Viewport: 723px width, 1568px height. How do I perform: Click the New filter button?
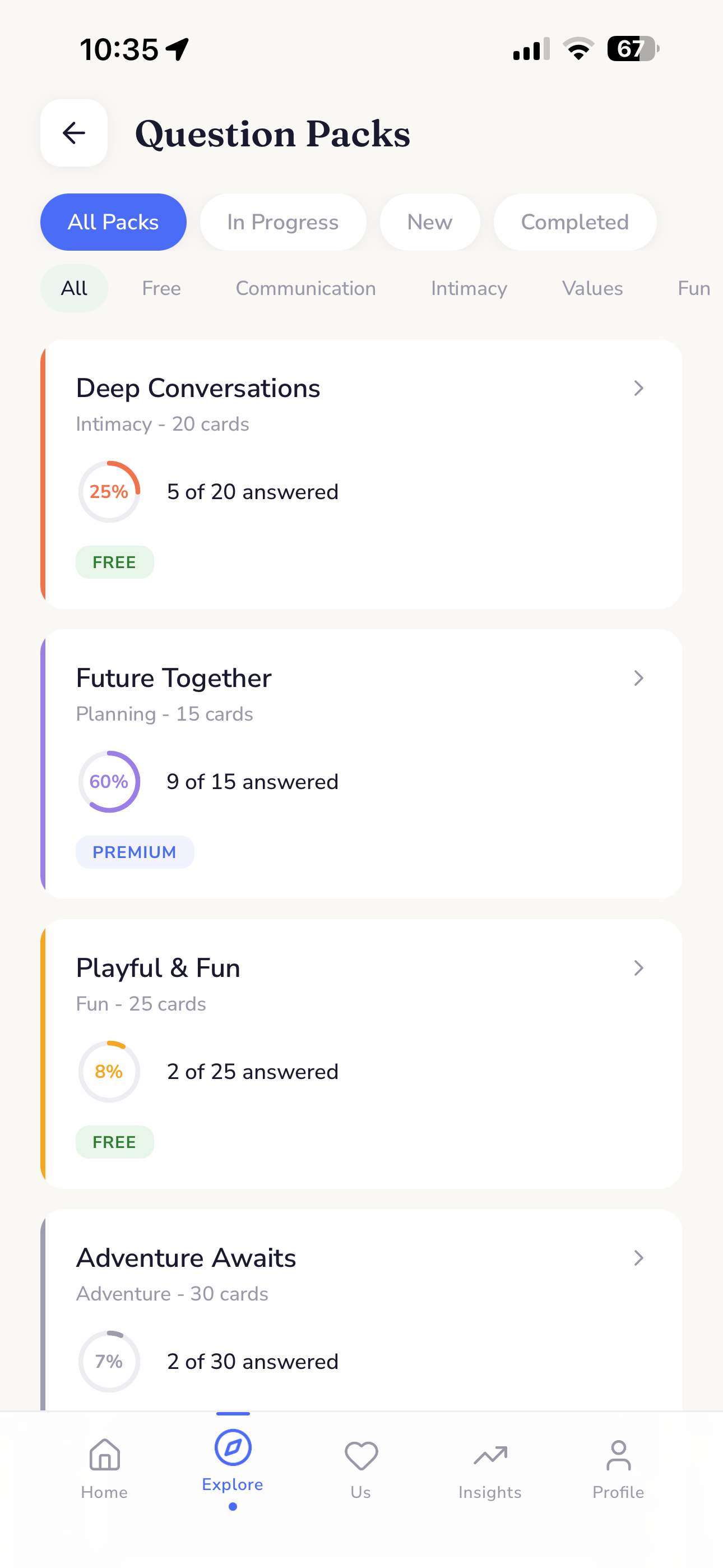pos(430,222)
